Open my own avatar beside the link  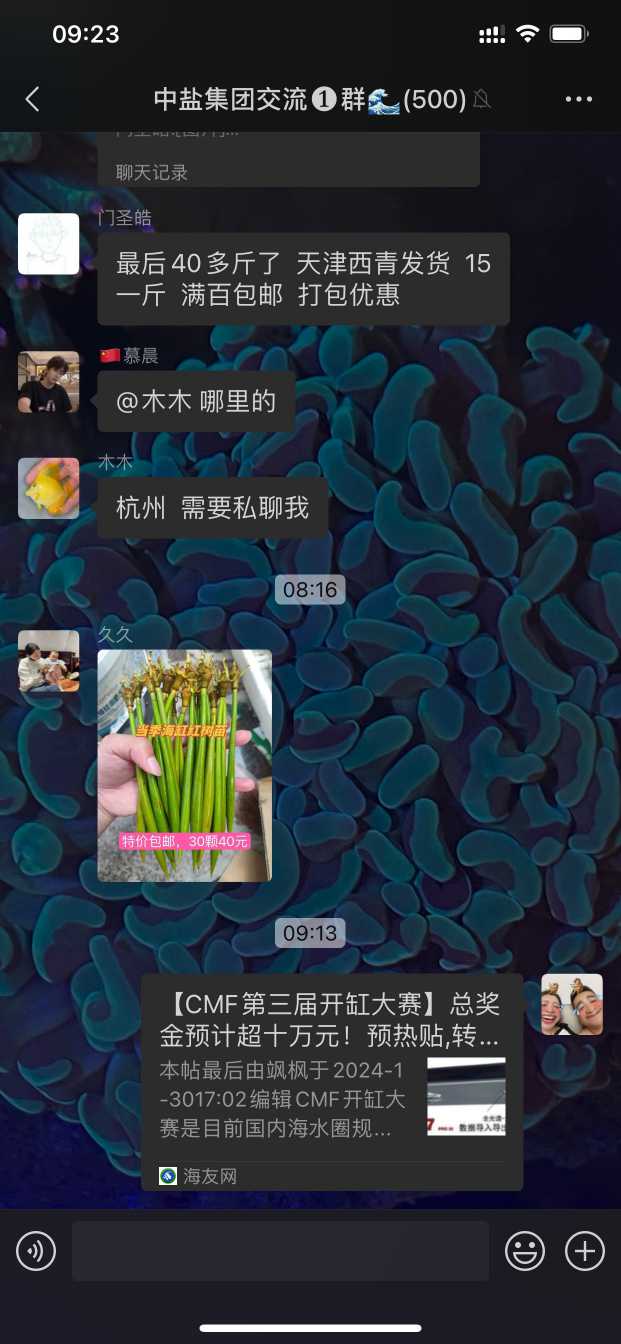pyautogui.click(x=572, y=1004)
